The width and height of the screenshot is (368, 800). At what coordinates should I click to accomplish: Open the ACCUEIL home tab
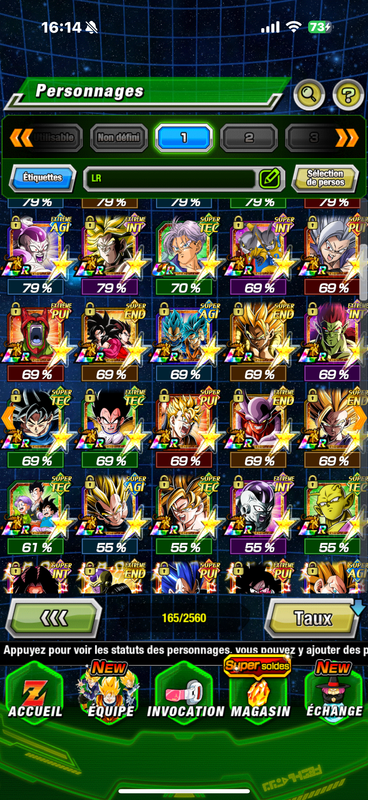35,693
